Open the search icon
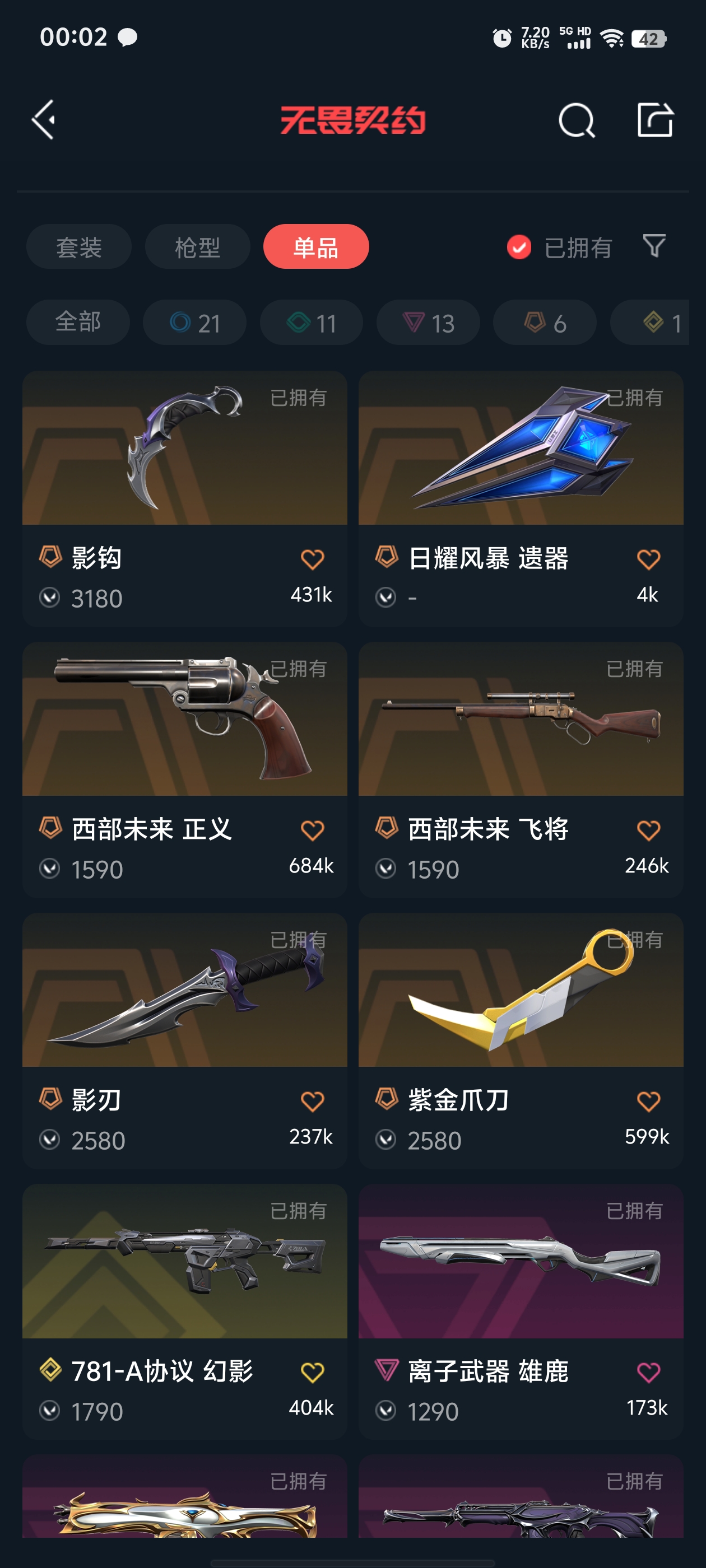 575,120
